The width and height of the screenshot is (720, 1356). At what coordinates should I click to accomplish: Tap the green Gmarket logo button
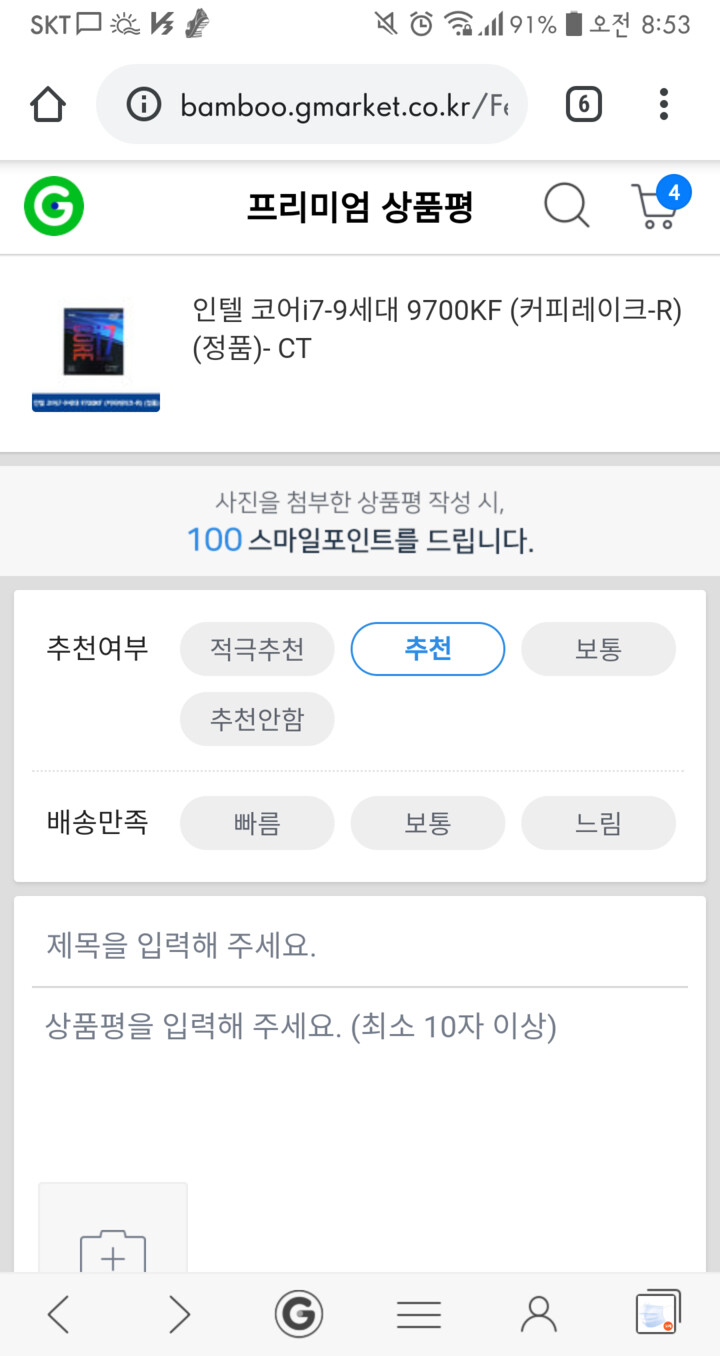(54, 206)
